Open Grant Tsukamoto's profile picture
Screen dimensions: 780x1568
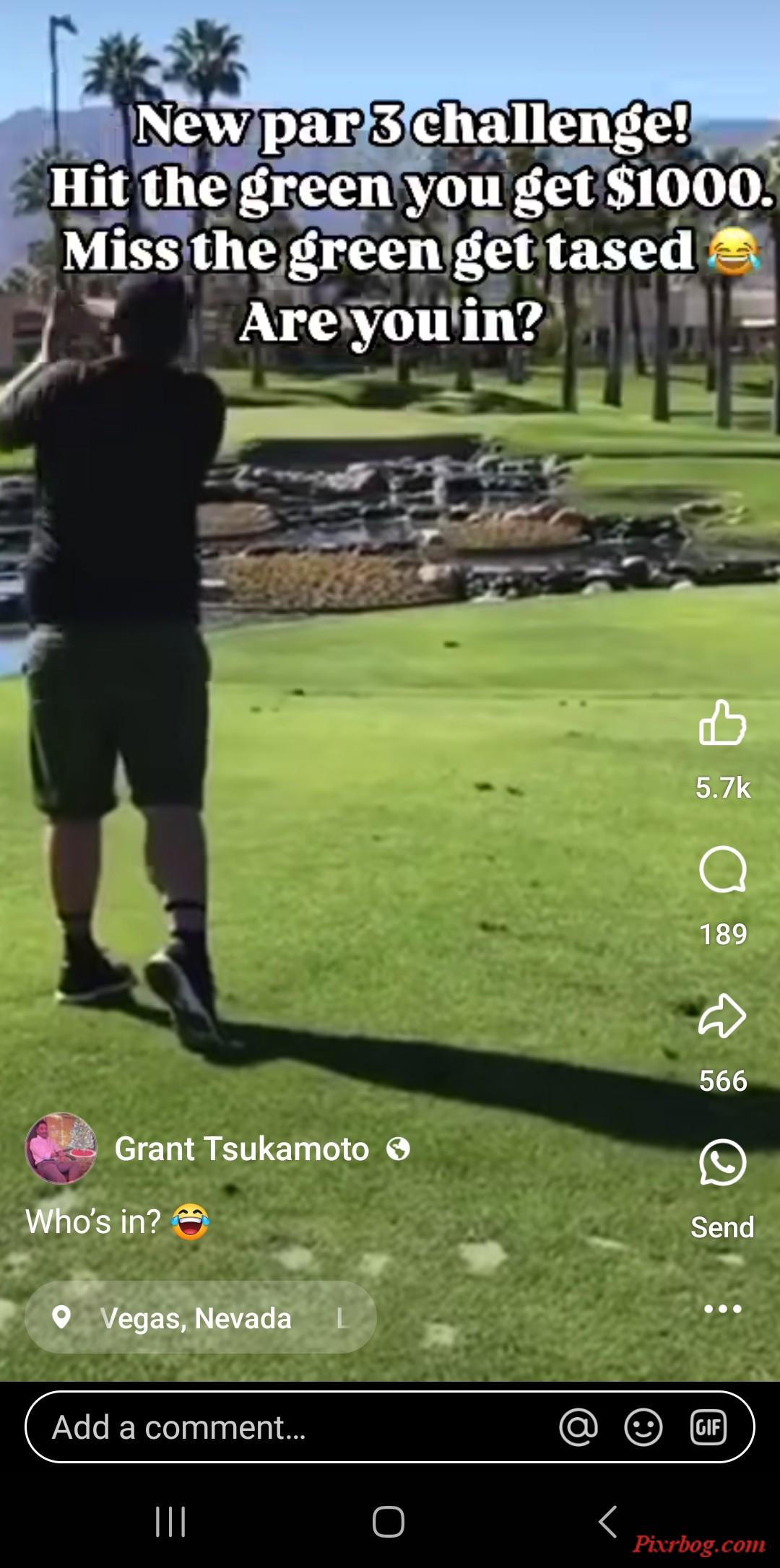pos(61,1149)
